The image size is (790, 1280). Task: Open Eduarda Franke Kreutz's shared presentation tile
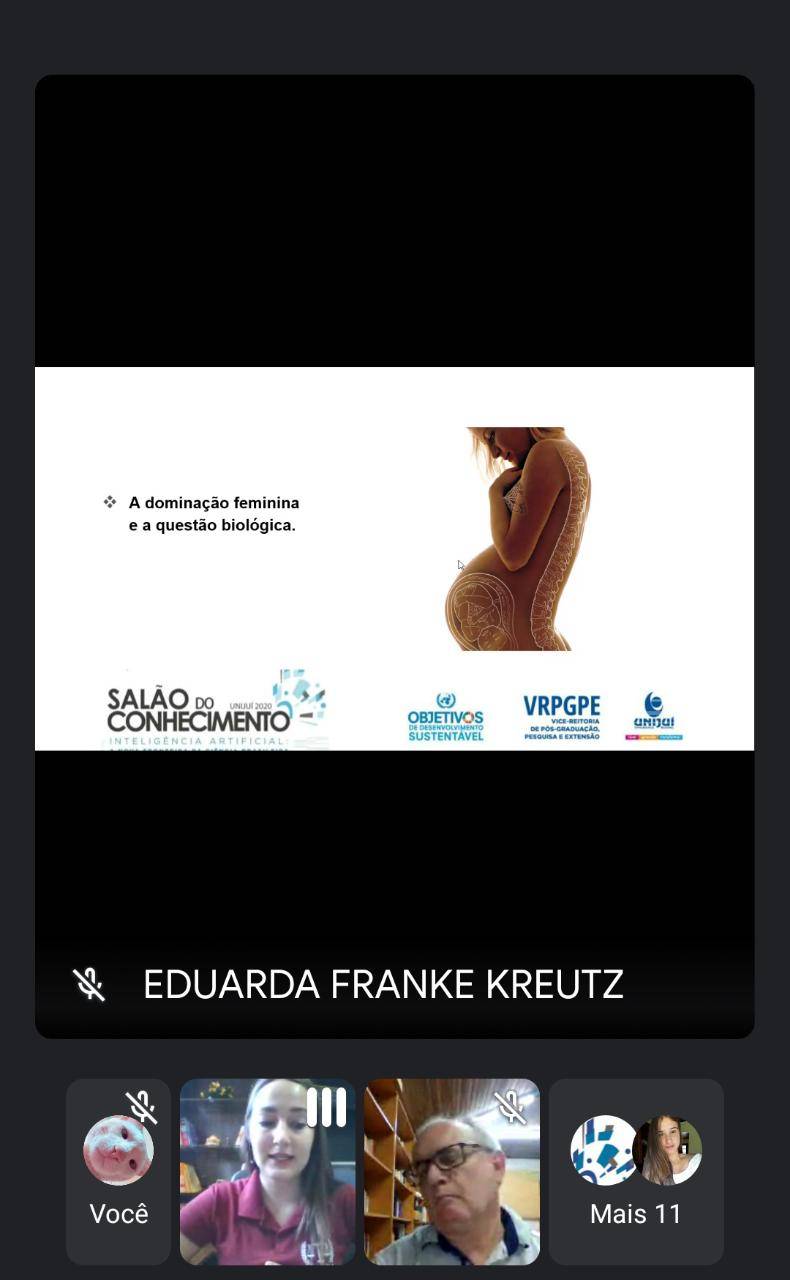tap(394, 556)
